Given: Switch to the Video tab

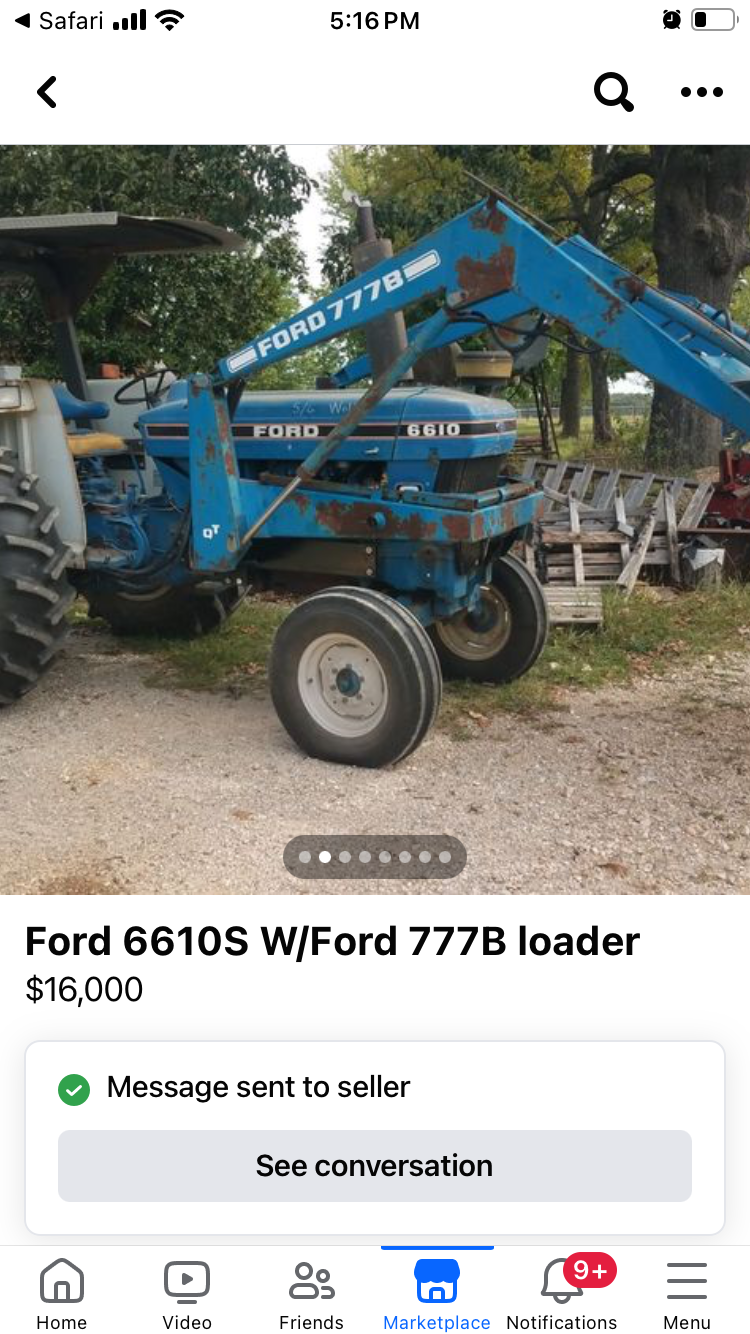Looking at the screenshot, I should pyautogui.click(x=187, y=1295).
